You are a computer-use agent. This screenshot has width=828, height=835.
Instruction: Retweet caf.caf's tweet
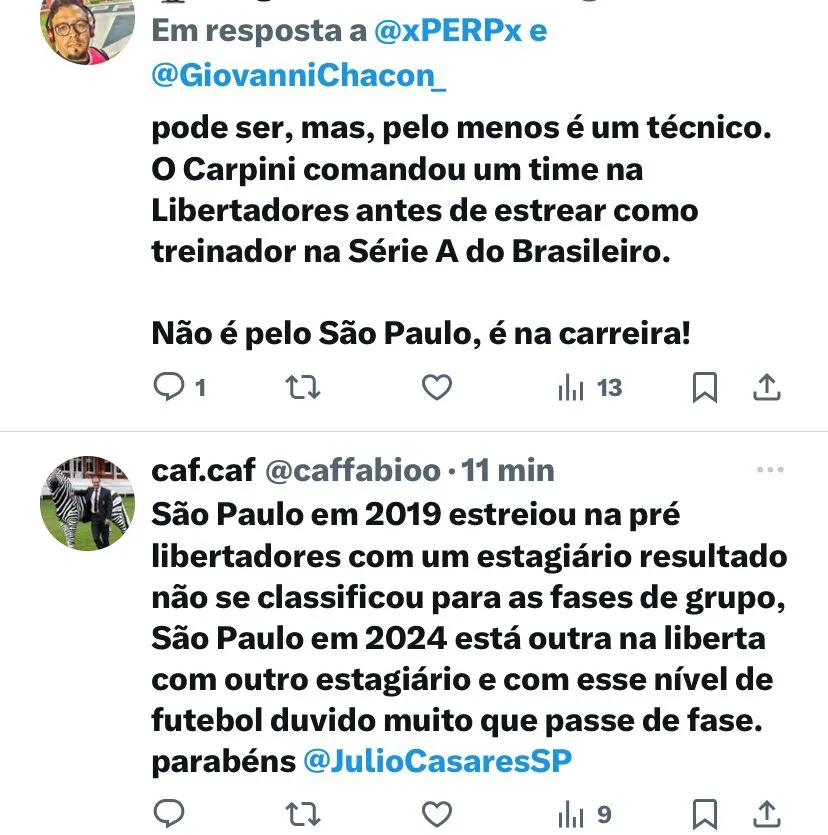coord(303,812)
